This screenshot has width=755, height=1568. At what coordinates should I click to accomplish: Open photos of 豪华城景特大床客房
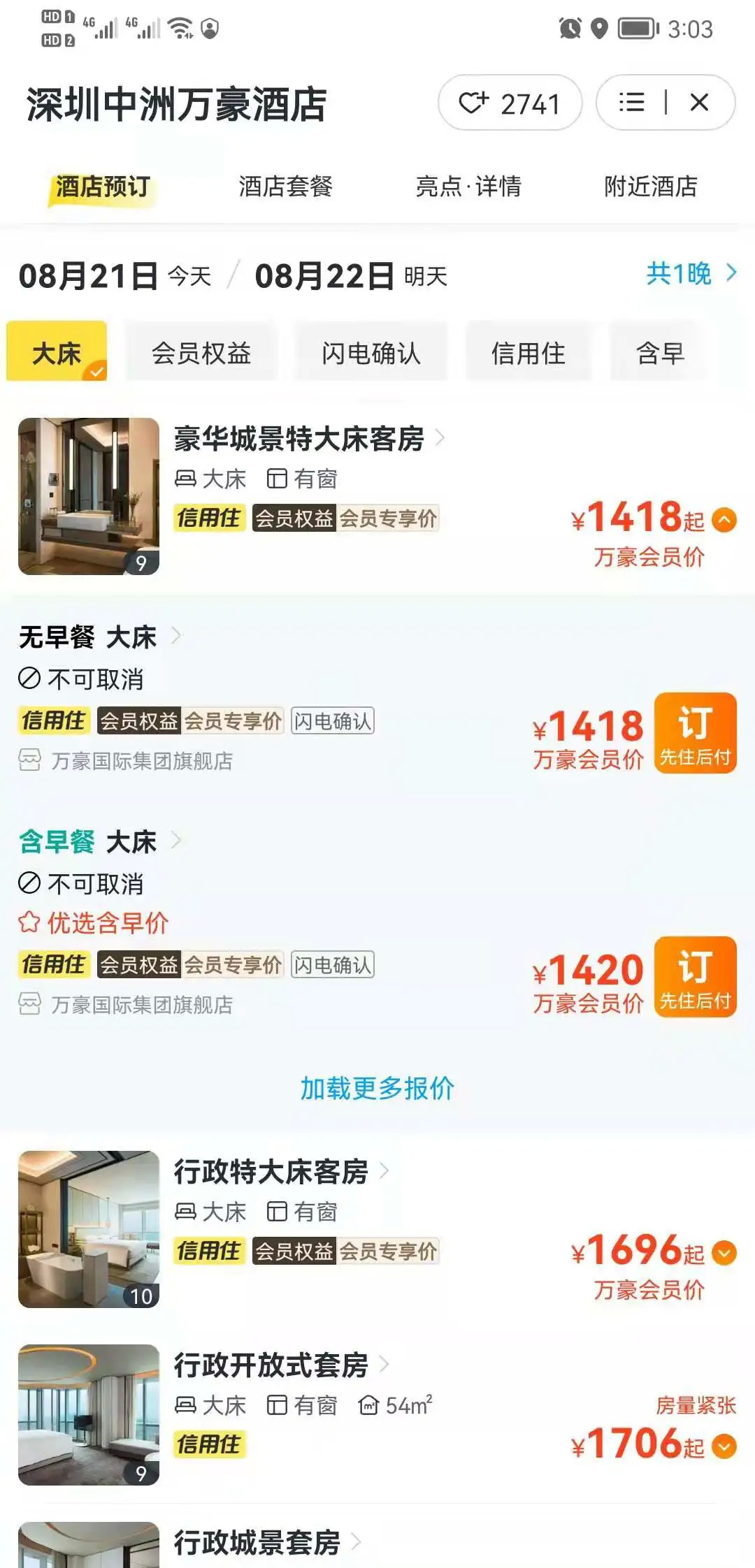pyautogui.click(x=89, y=496)
